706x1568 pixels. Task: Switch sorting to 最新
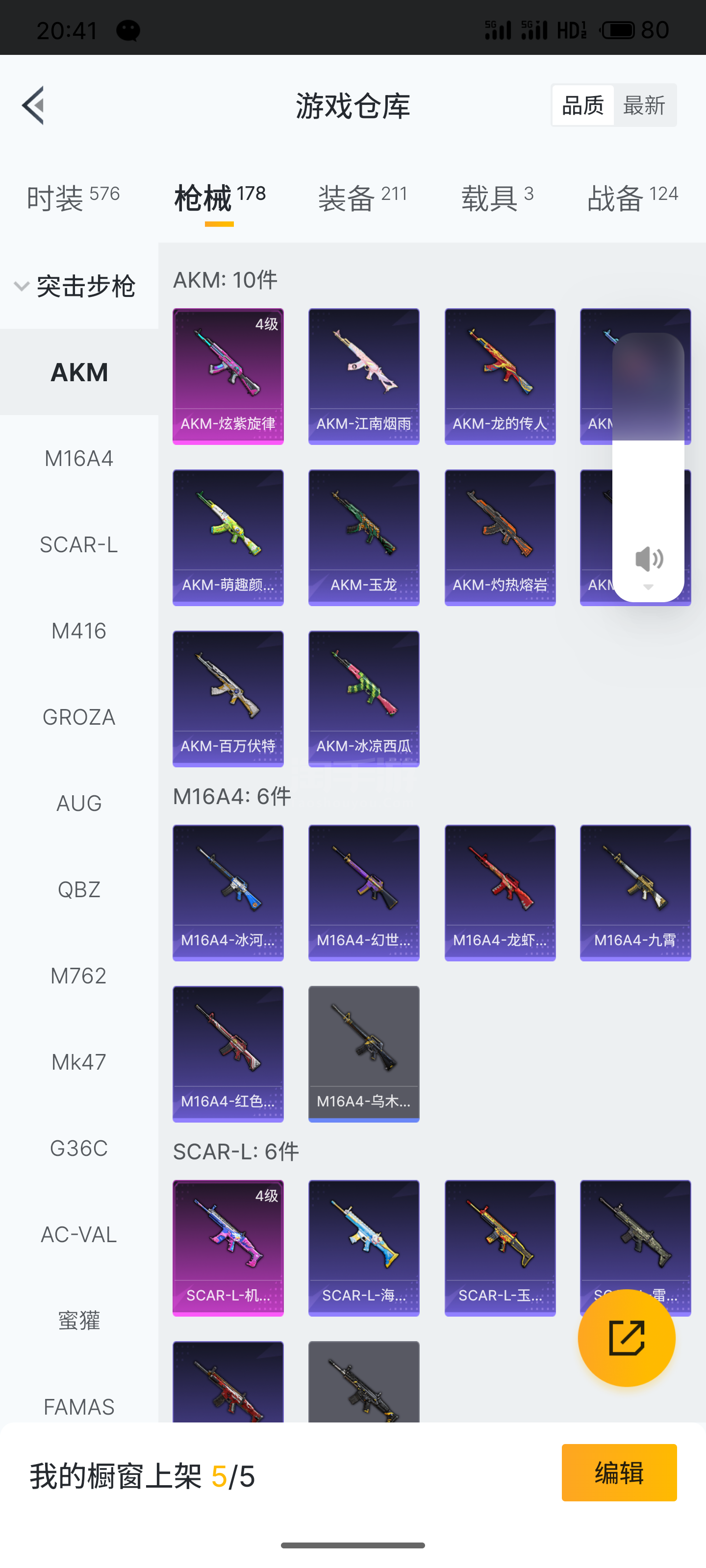point(644,105)
